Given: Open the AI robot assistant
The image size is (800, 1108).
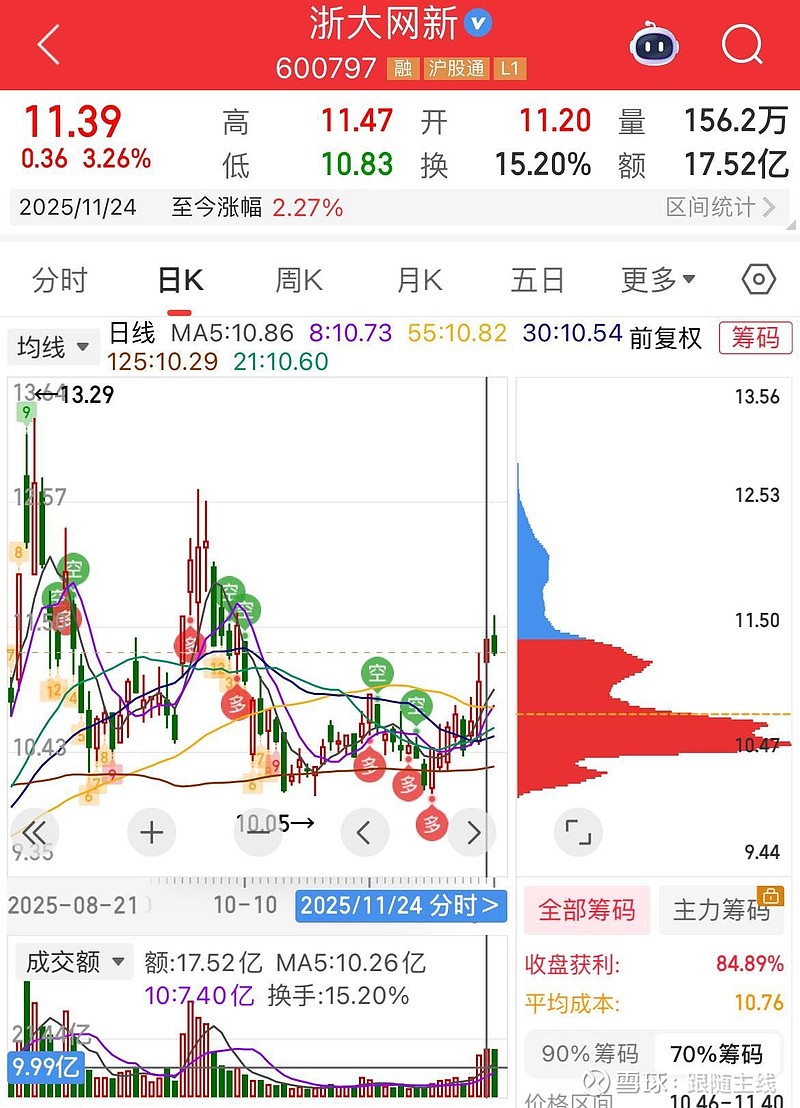Looking at the screenshot, I should coord(654,45).
